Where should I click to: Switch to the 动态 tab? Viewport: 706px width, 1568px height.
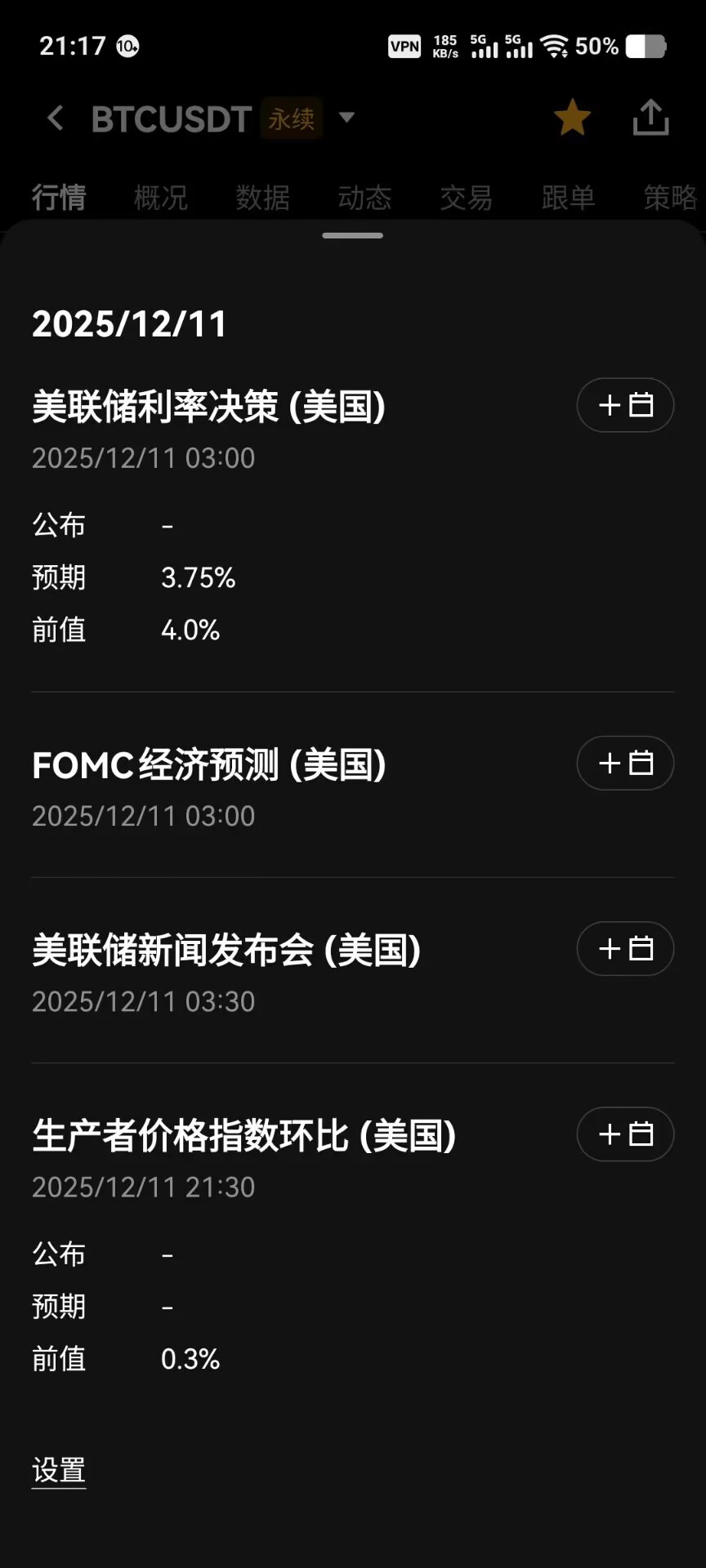364,198
